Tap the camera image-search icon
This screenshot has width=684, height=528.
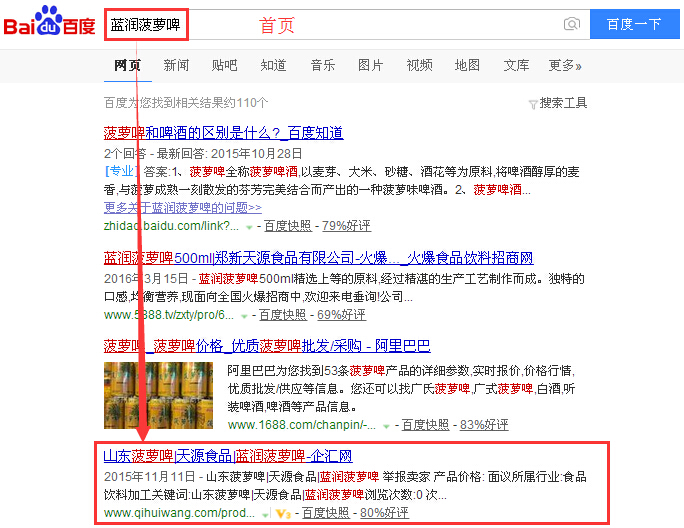(x=571, y=24)
